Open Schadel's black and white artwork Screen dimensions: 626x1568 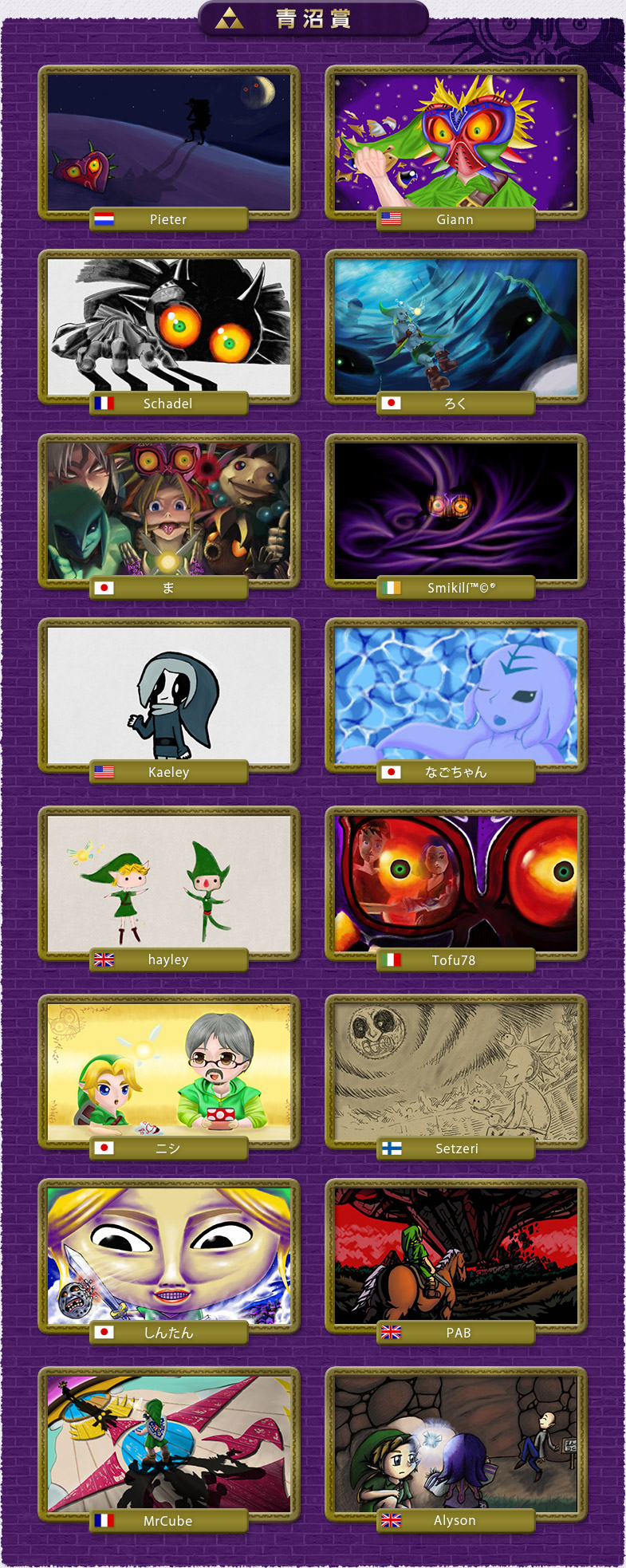pos(169,326)
